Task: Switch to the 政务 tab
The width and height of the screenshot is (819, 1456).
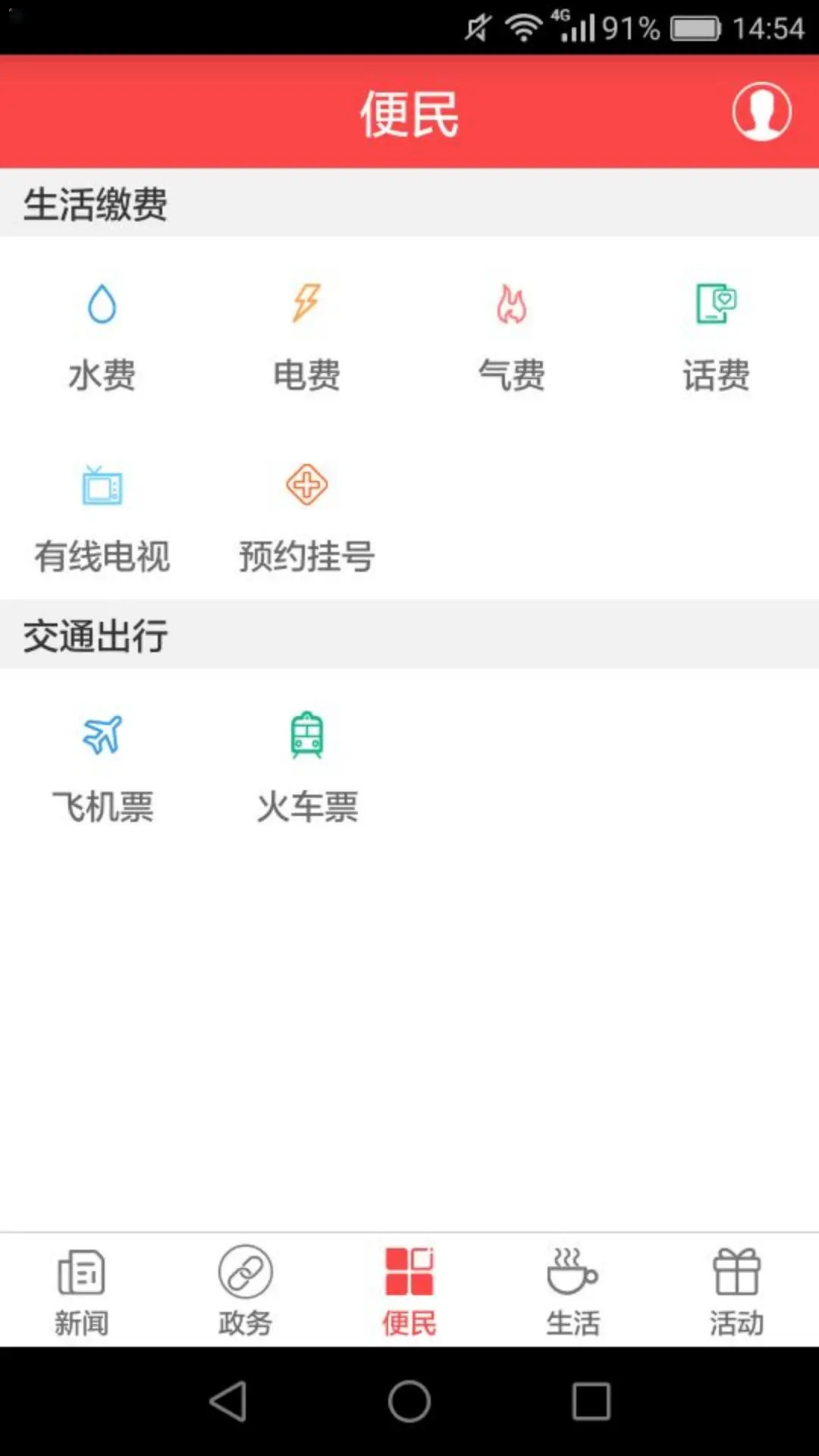Action: (x=246, y=1291)
